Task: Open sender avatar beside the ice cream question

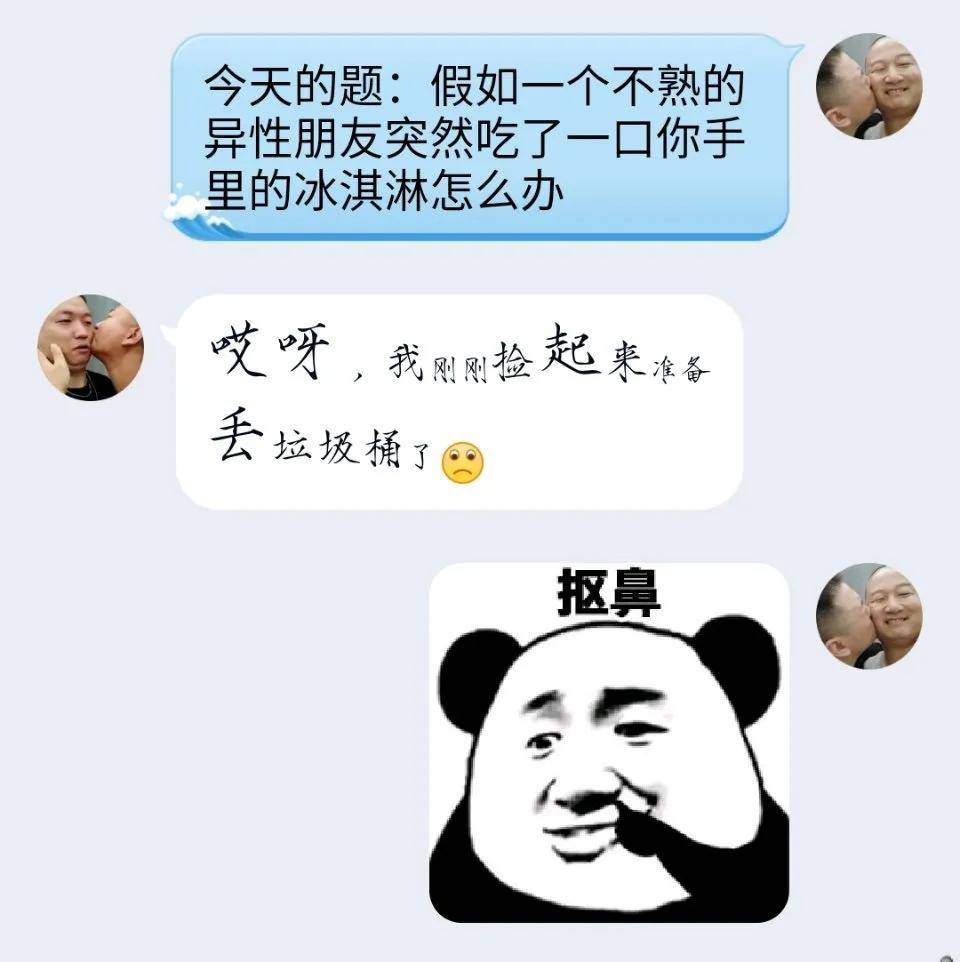Action: pos(869,86)
